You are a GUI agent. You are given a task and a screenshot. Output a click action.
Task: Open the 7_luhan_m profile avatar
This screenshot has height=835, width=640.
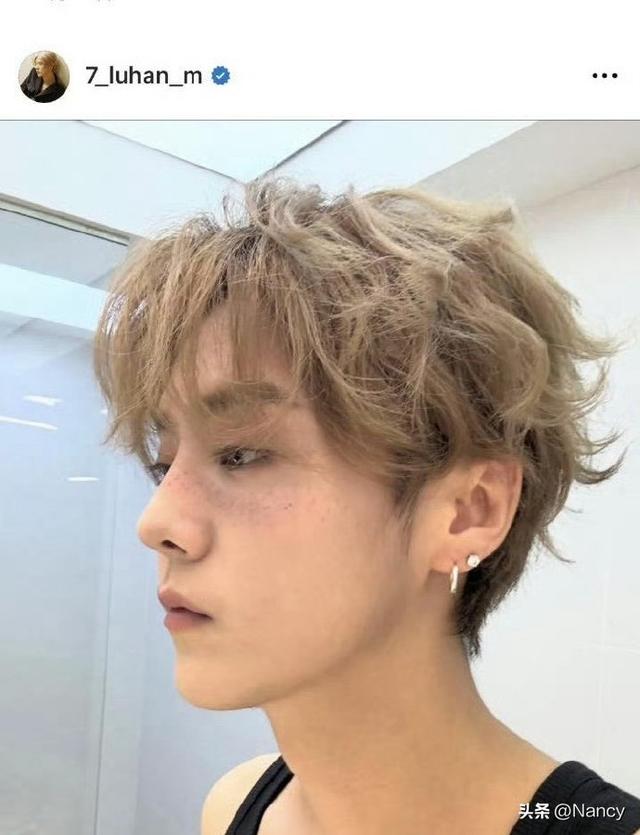pos(44,77)
